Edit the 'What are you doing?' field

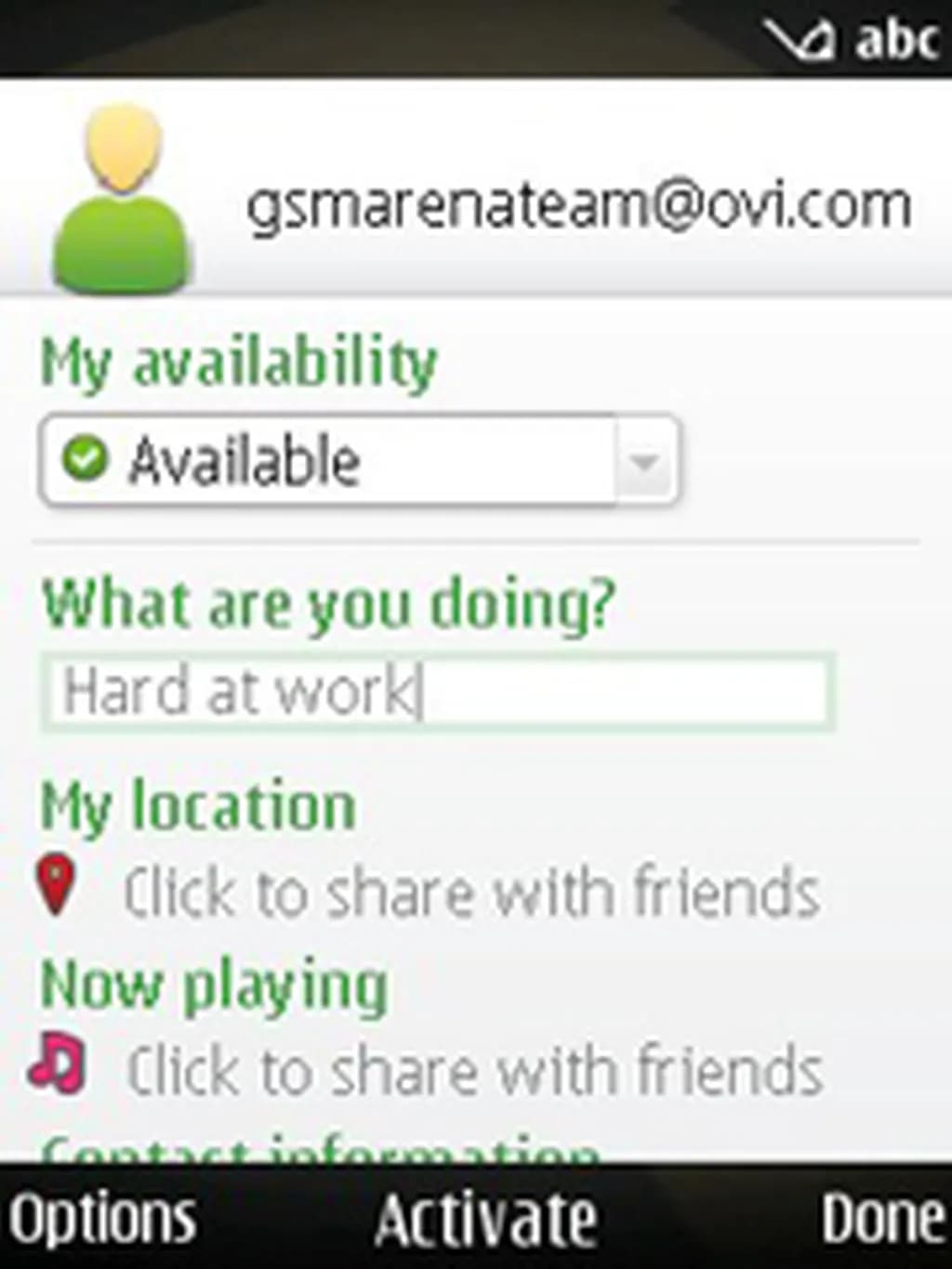(x=437, y=693)
